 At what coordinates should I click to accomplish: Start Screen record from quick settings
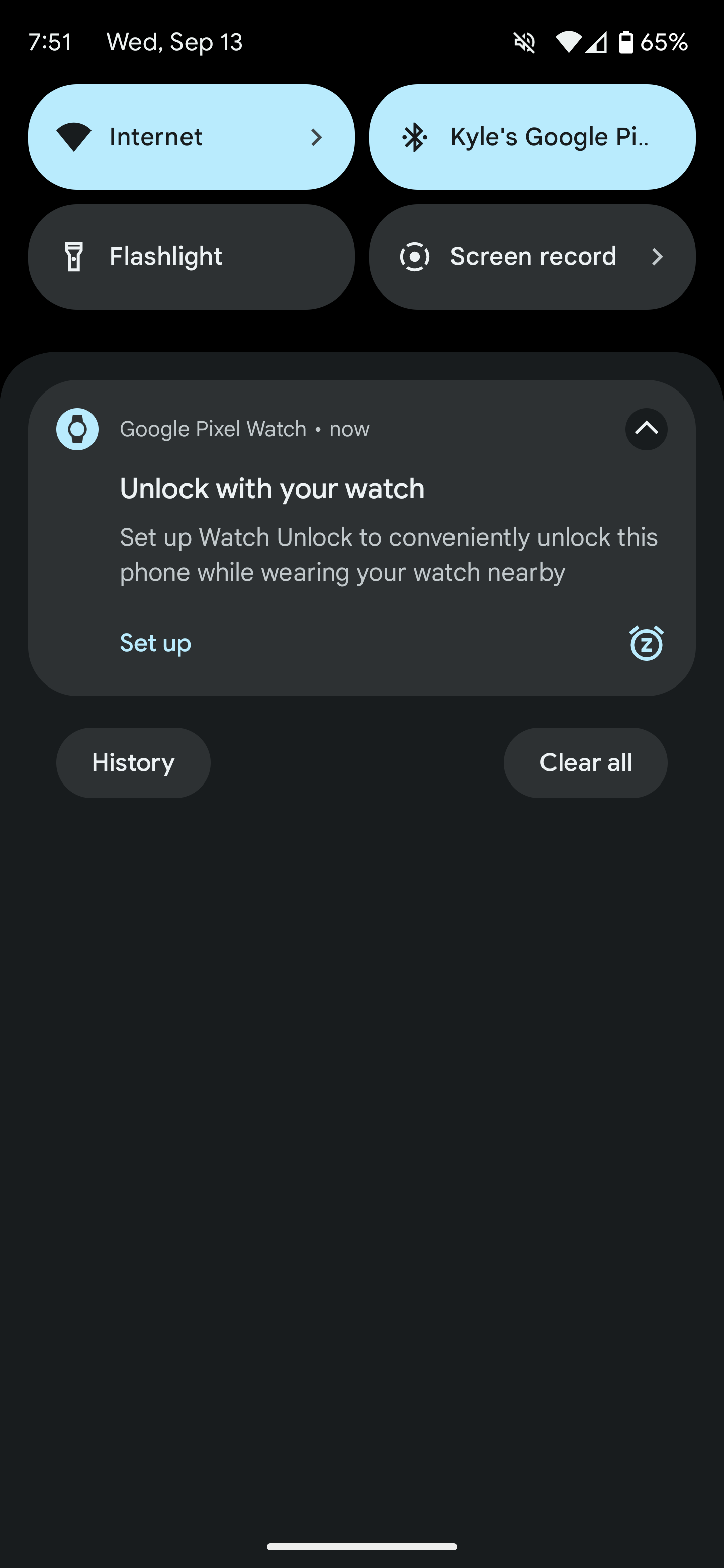531,256
